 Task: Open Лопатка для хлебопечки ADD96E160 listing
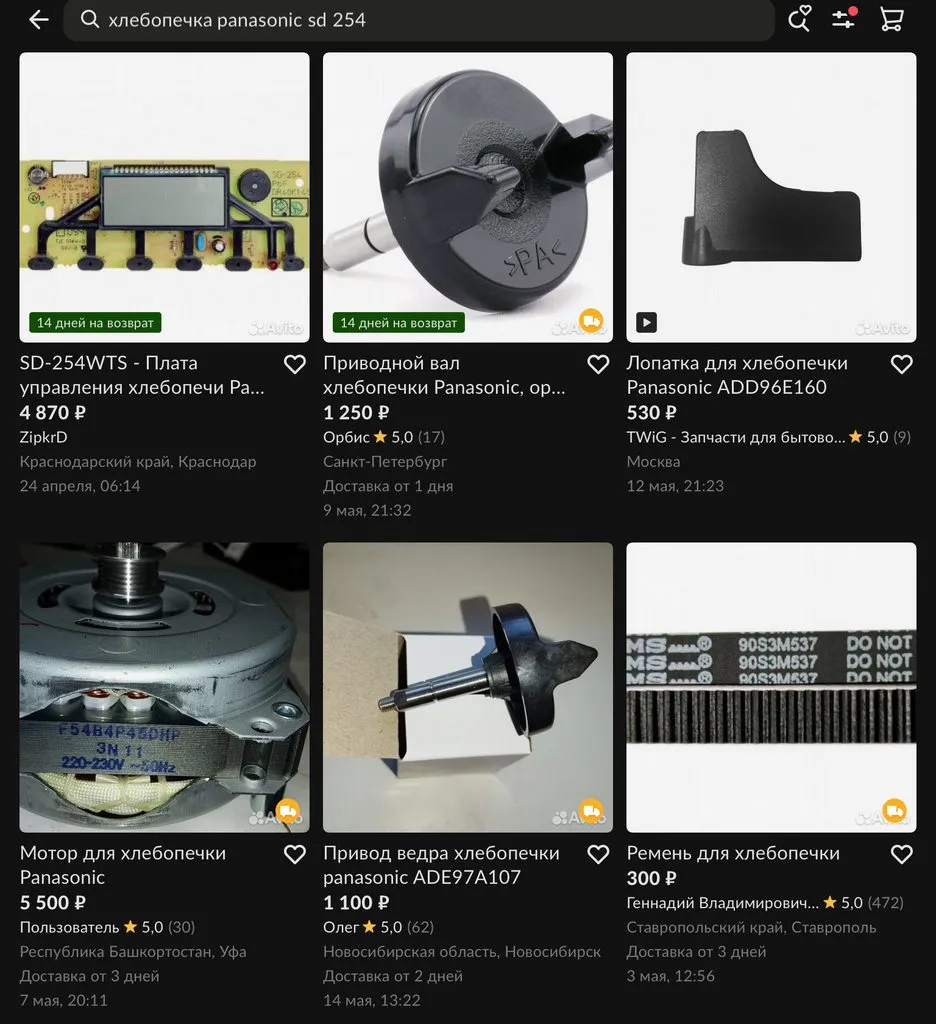[x=770, y=197]
